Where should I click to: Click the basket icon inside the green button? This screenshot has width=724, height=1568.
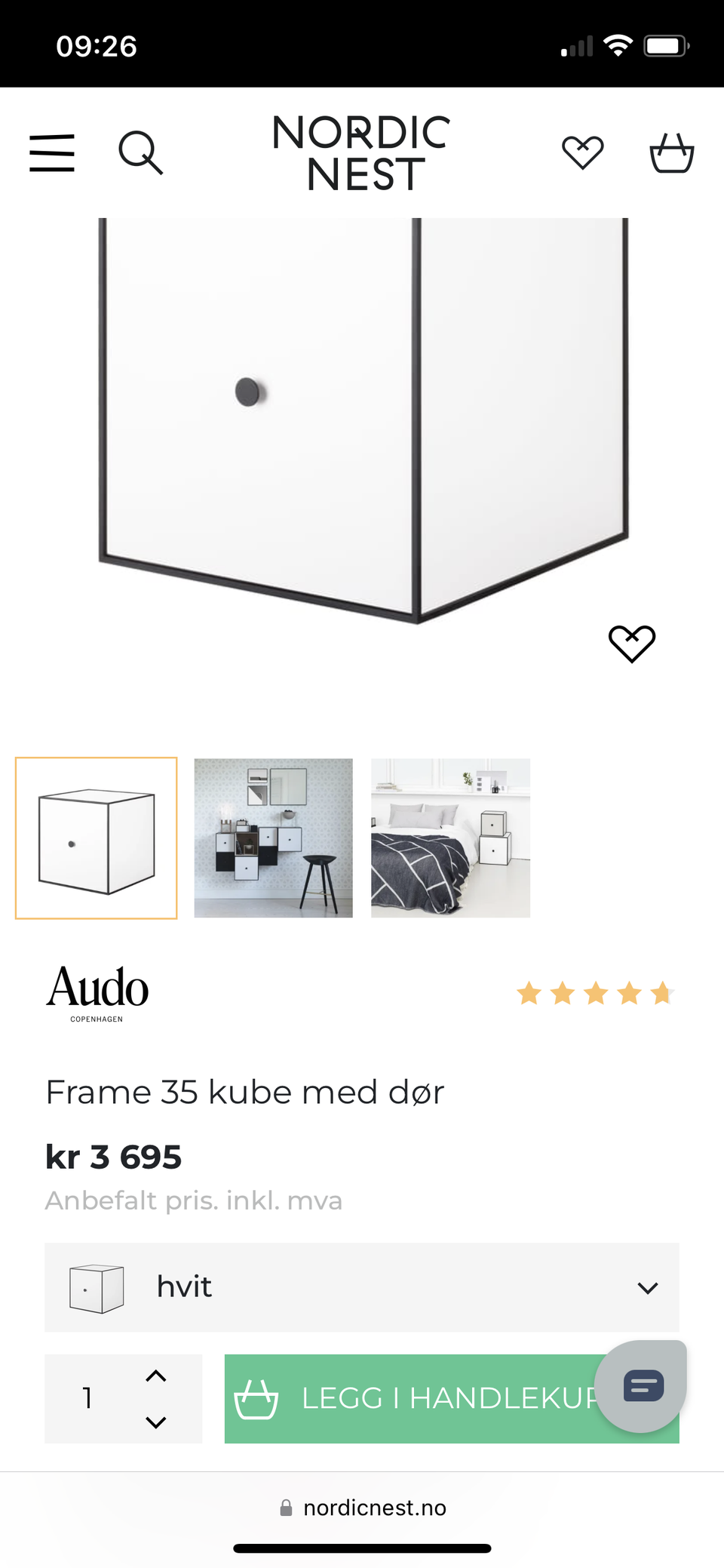tap(257, 1399)
